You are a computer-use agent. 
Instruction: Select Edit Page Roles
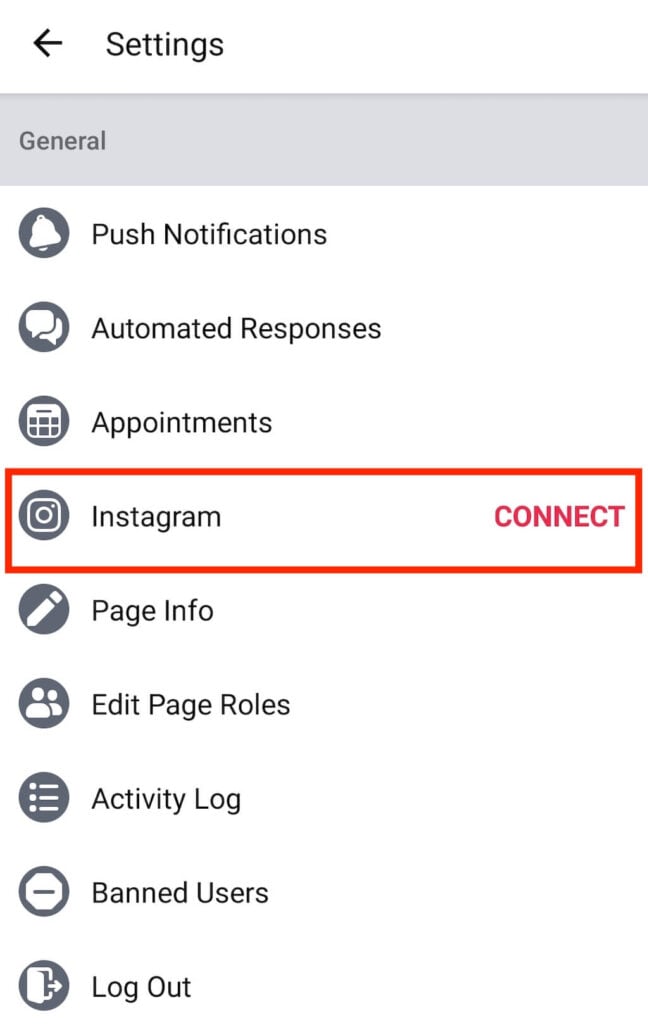coord(190,705)
